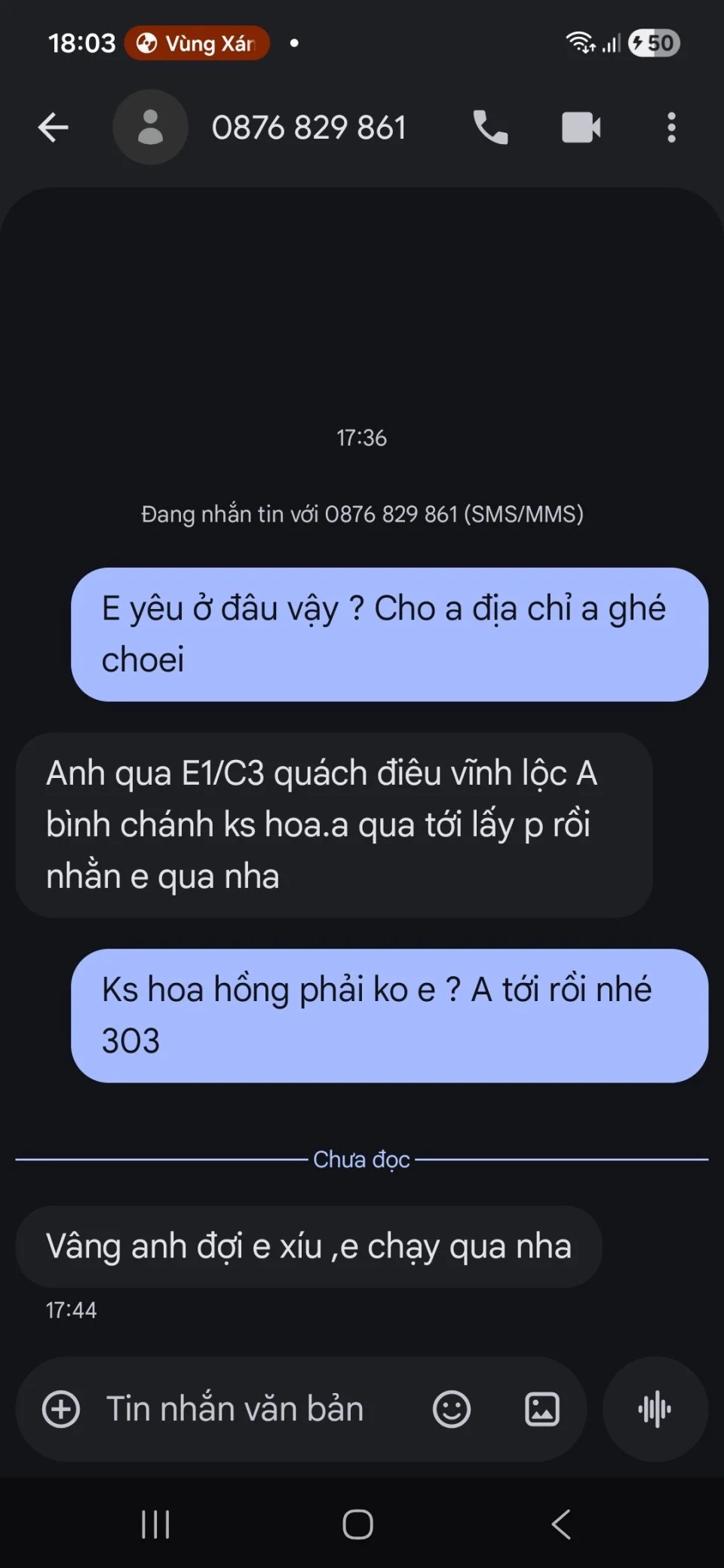The width and height of the screenshot is (724, 1568).
Task: Go back to the conversation list
Action: tap(53, 127)
